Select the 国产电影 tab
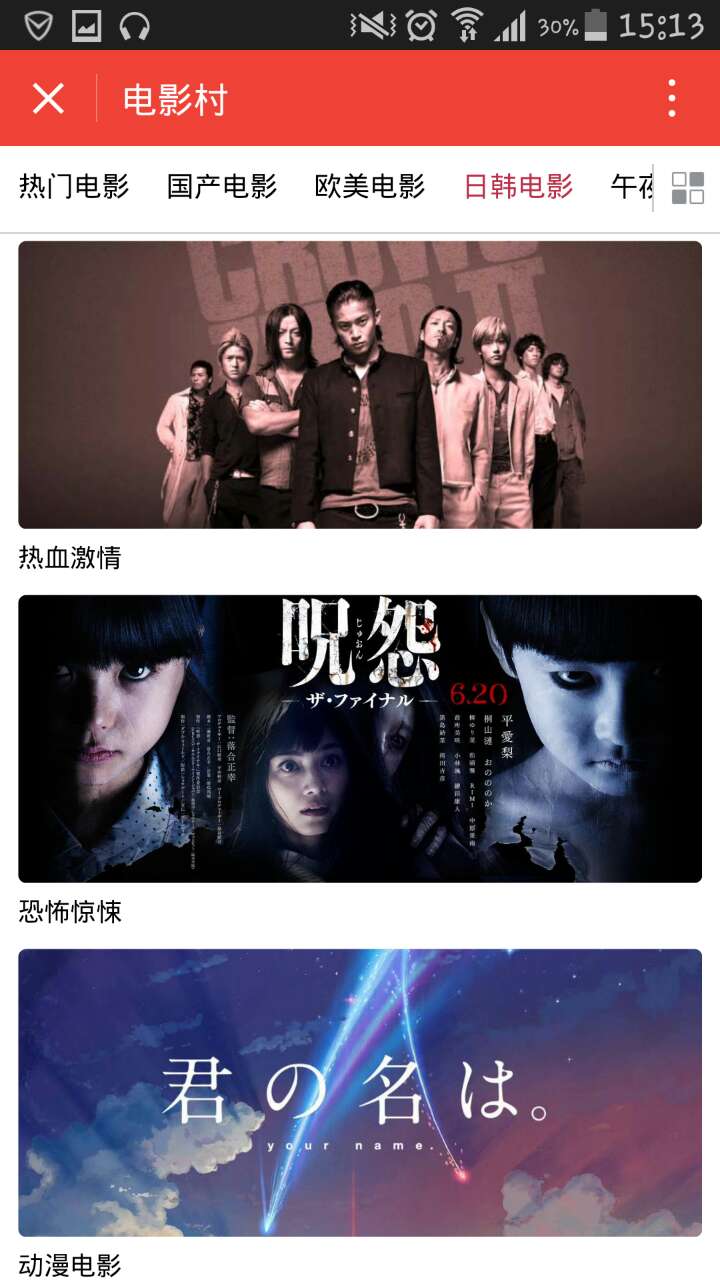Screen dimensions: 720x1280 222,187
